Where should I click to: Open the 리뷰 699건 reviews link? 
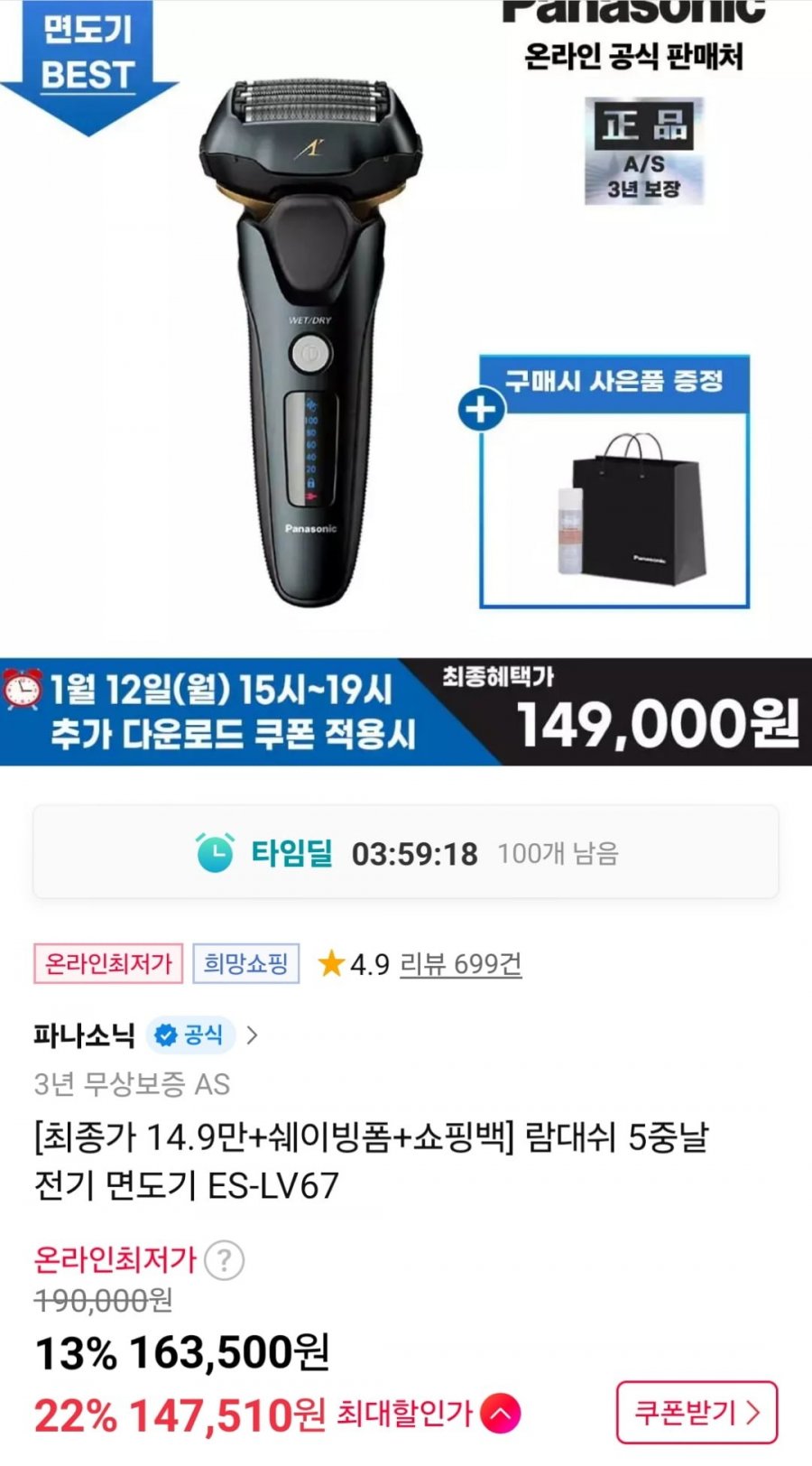pos(460,964)
